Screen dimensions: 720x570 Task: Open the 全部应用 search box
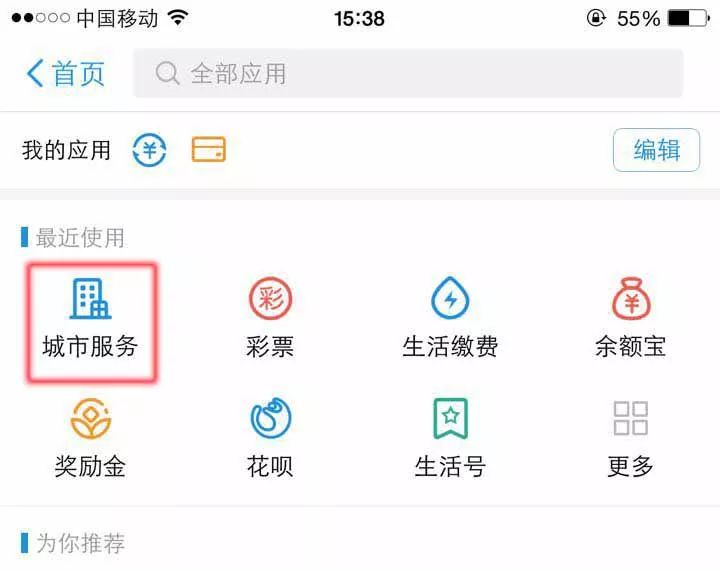[x=408, y=73]
